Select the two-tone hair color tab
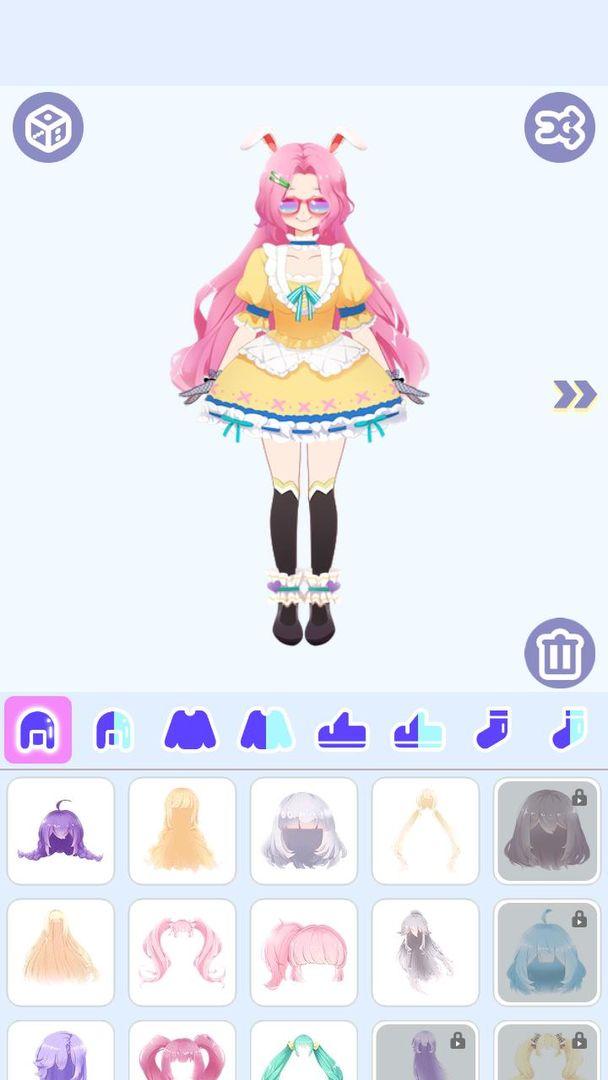This screenshot has width=608, height=1080. 114,730
